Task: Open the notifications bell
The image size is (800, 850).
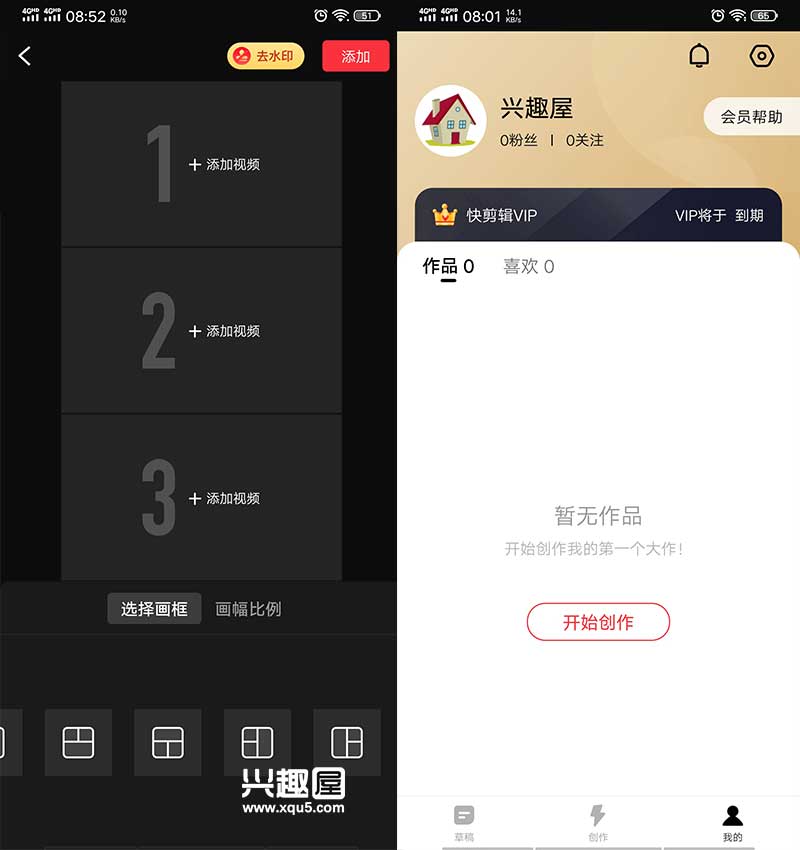Action: (699, 56)
